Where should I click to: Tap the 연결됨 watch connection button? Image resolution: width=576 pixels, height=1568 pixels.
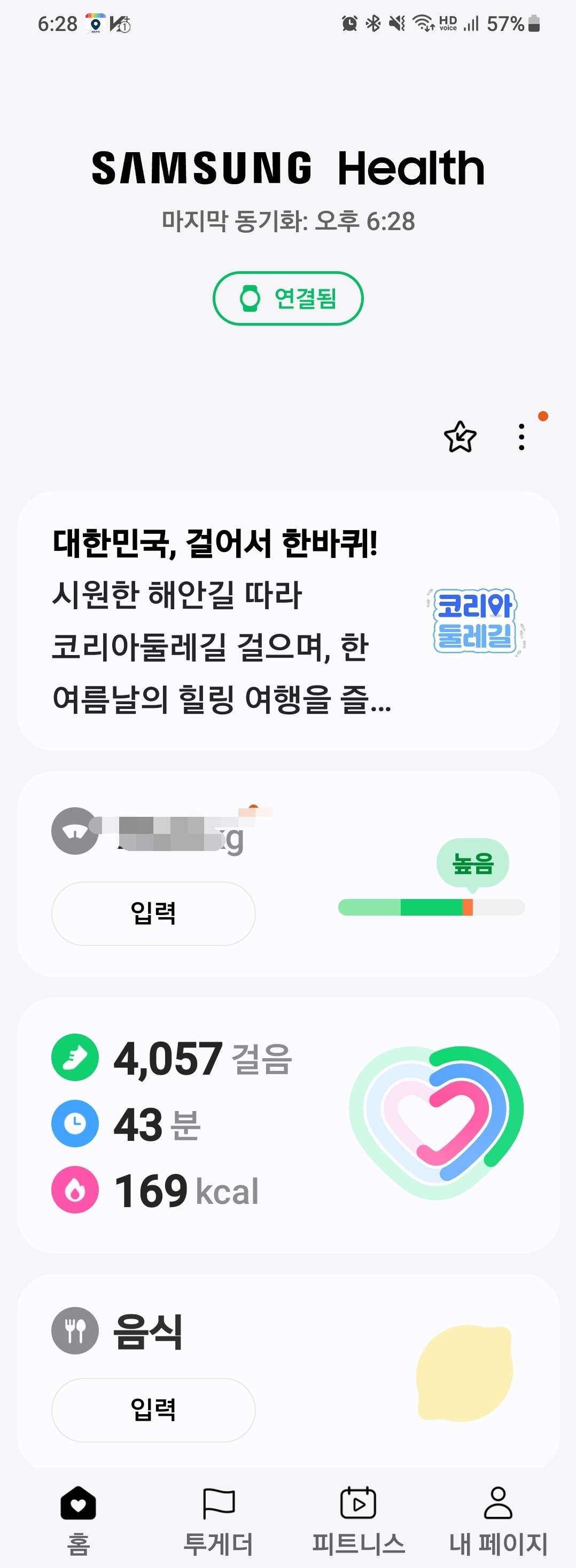click(287, 298)
